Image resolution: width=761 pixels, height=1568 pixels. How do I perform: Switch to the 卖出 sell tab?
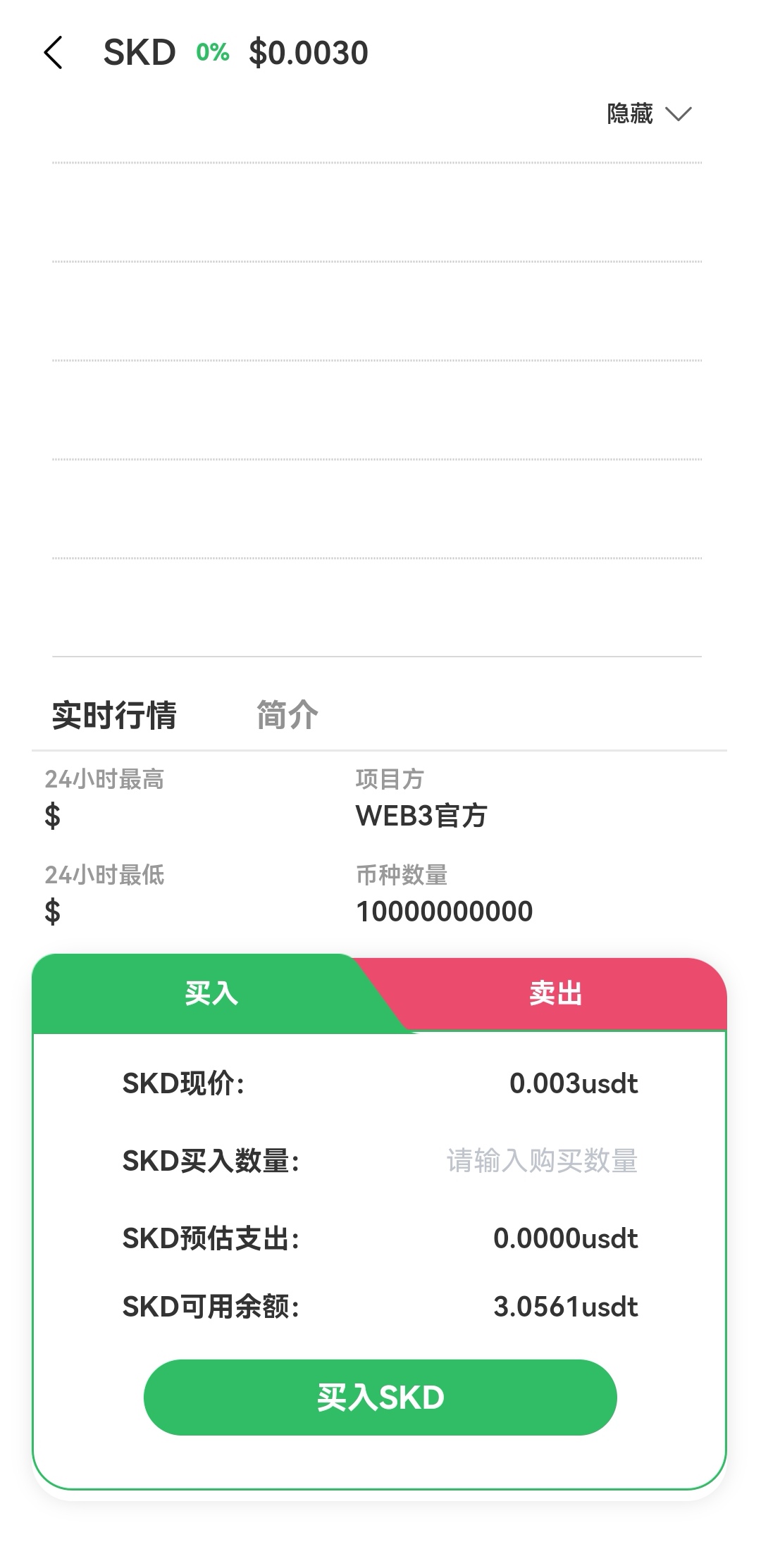click(x=556, y=994)
